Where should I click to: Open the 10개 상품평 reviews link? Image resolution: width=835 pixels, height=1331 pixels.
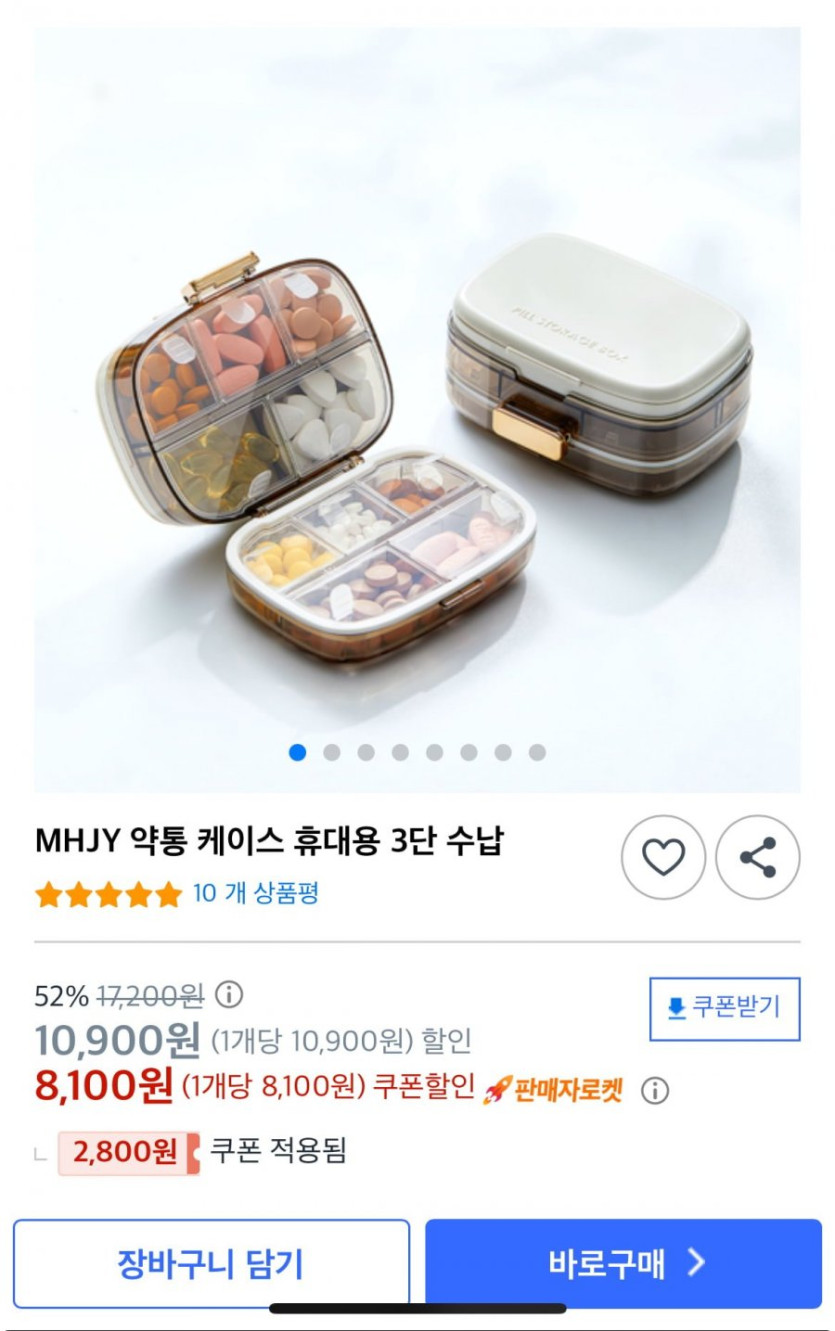255,893
